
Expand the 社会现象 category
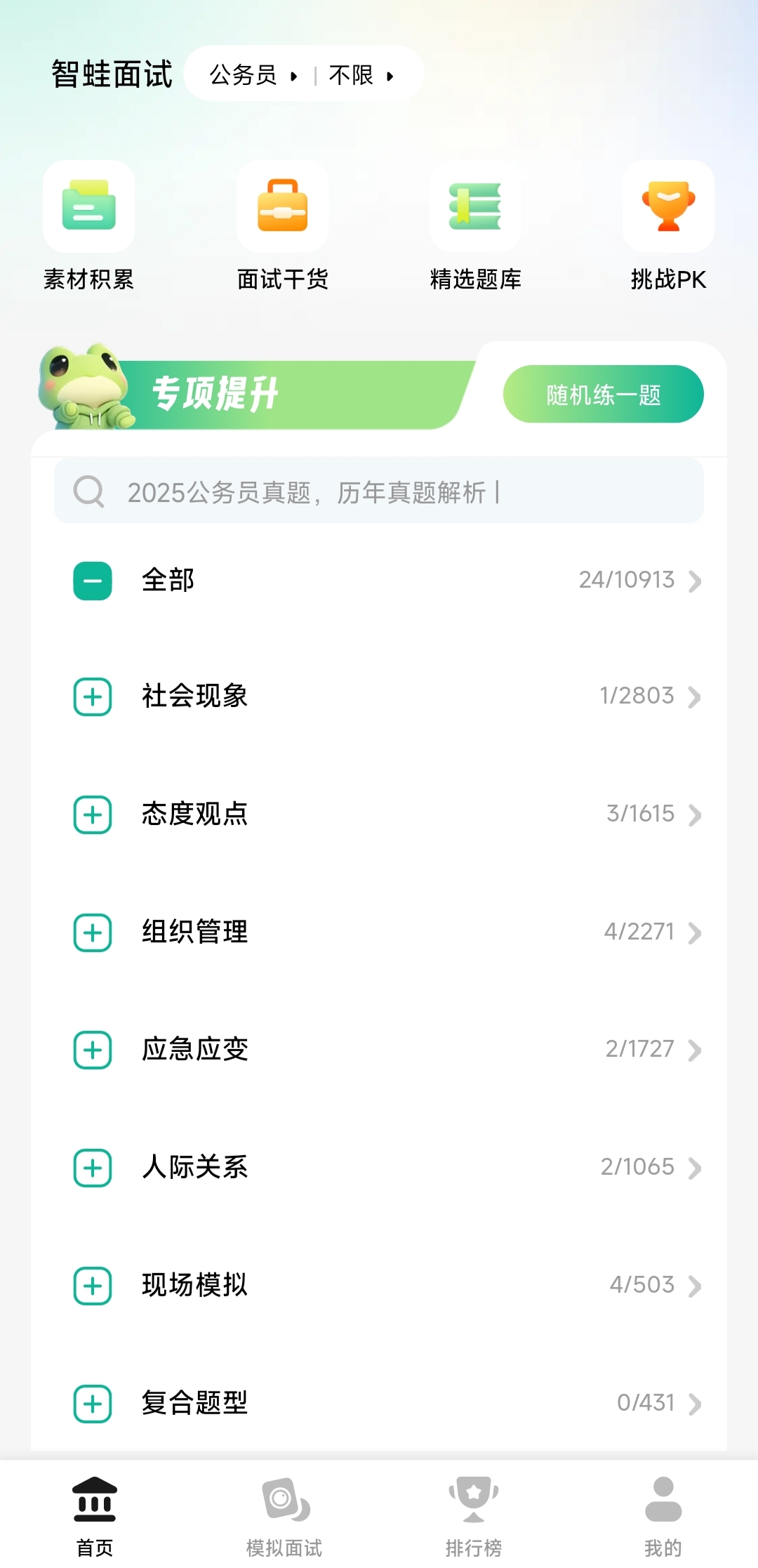[x=93, y=697]
